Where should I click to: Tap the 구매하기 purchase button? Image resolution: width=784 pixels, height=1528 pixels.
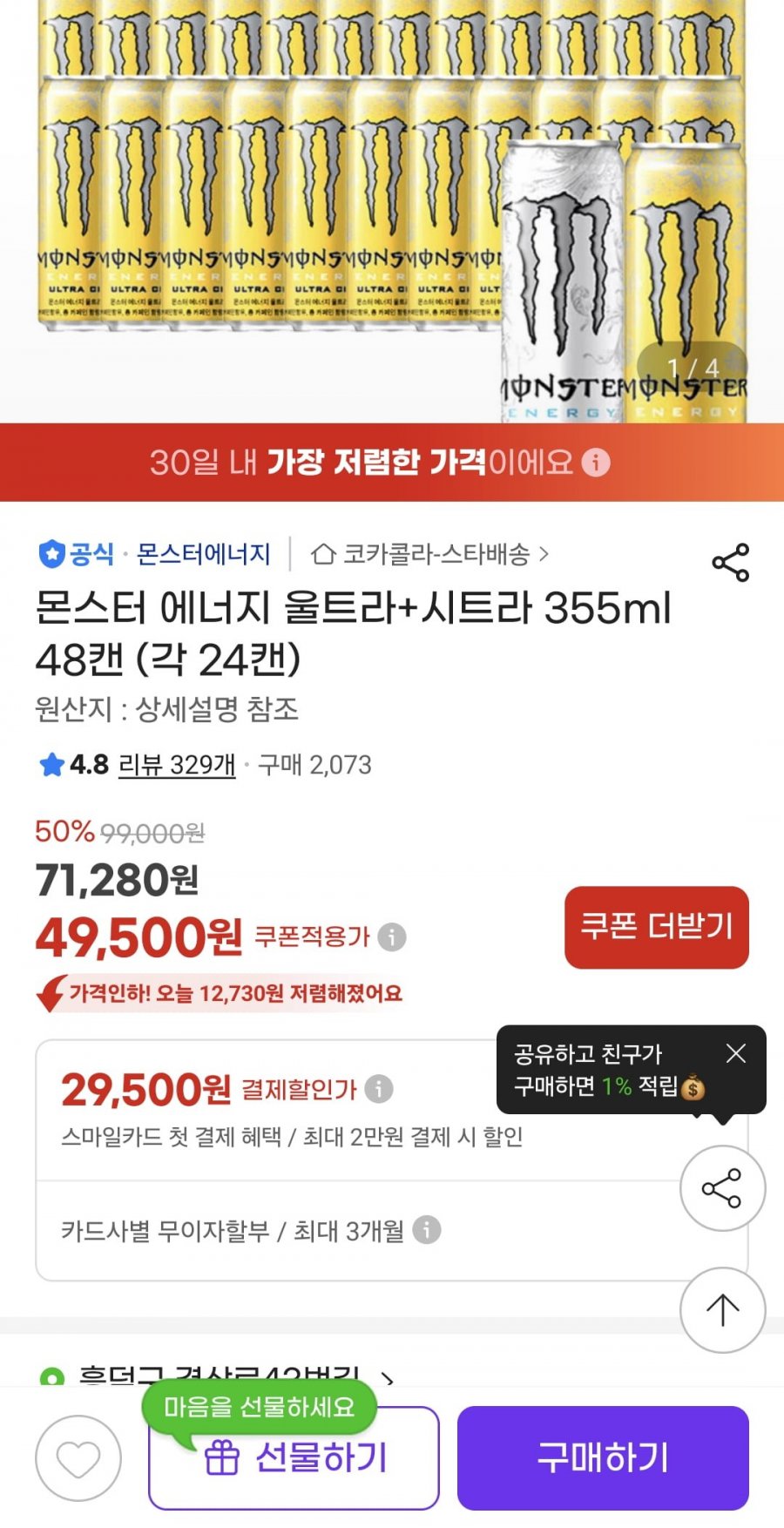603,1458
